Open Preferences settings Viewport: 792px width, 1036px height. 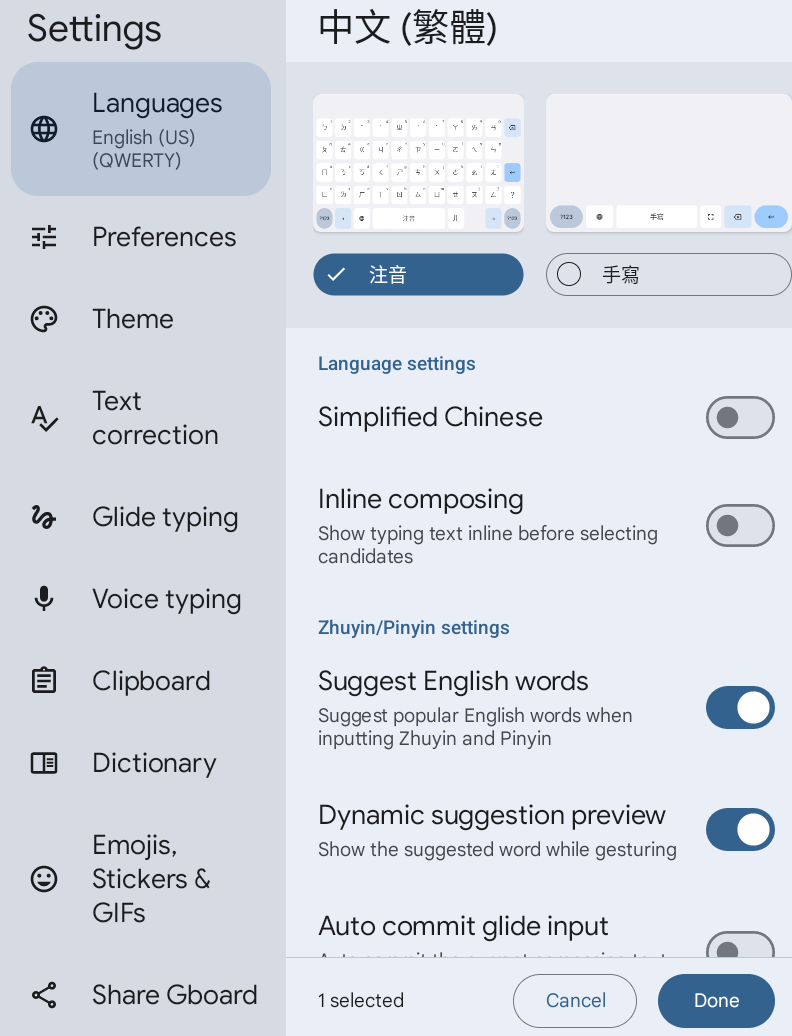(141, 237)
